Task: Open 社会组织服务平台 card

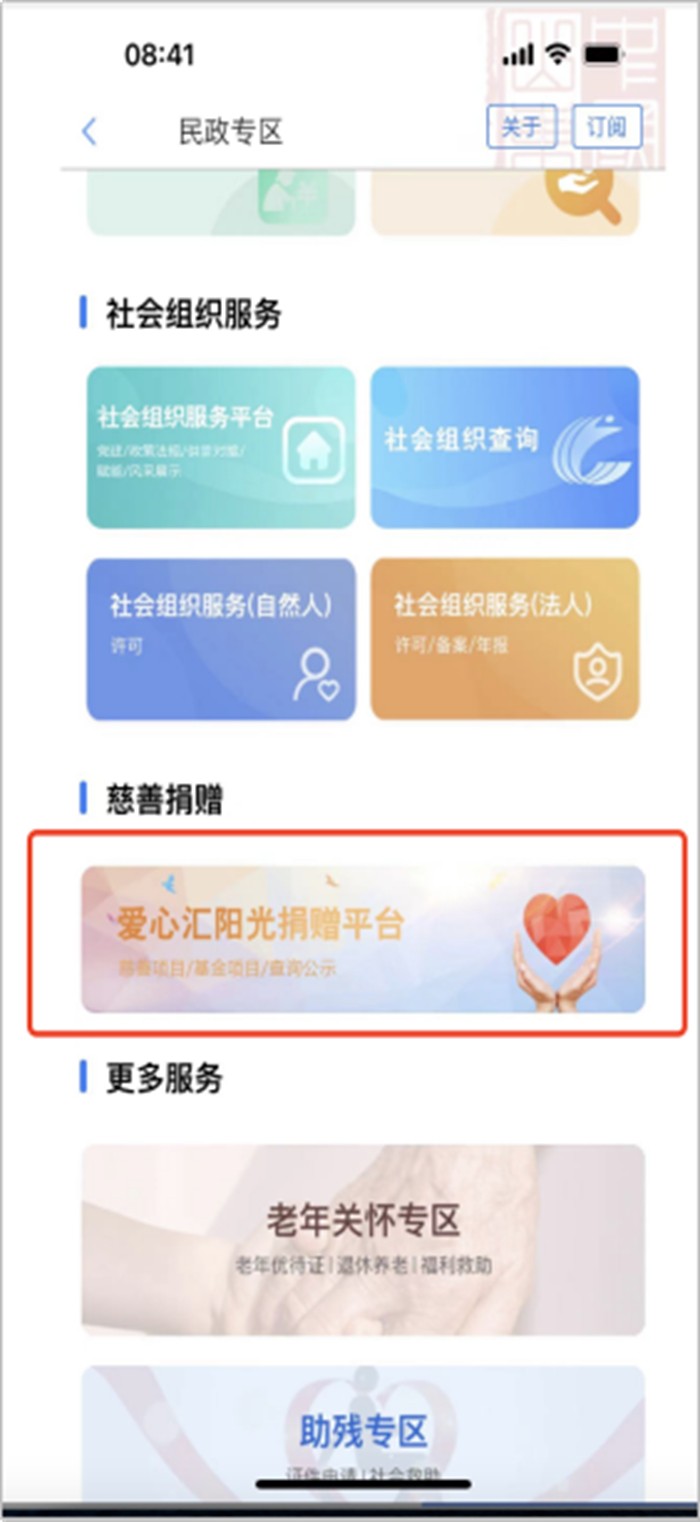Action: [221, 446]
